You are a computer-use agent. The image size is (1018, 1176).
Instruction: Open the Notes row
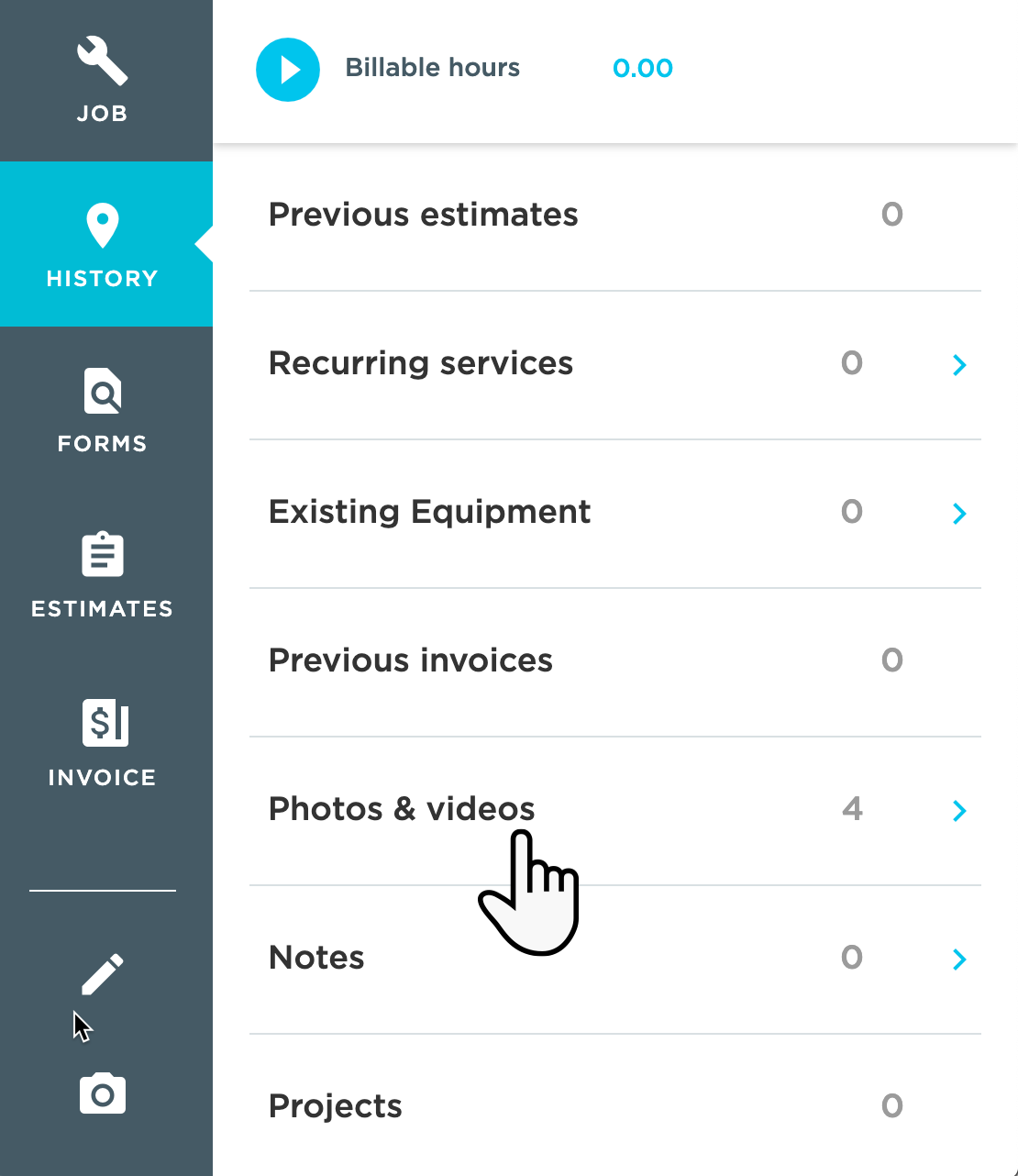pos(614,959)
